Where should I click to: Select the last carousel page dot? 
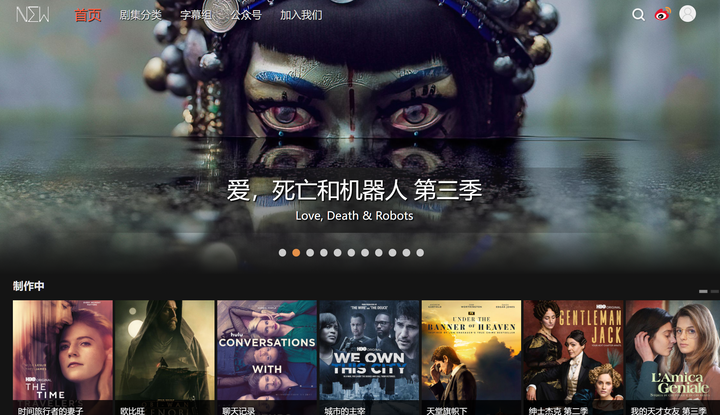click(x=420, y=253)
